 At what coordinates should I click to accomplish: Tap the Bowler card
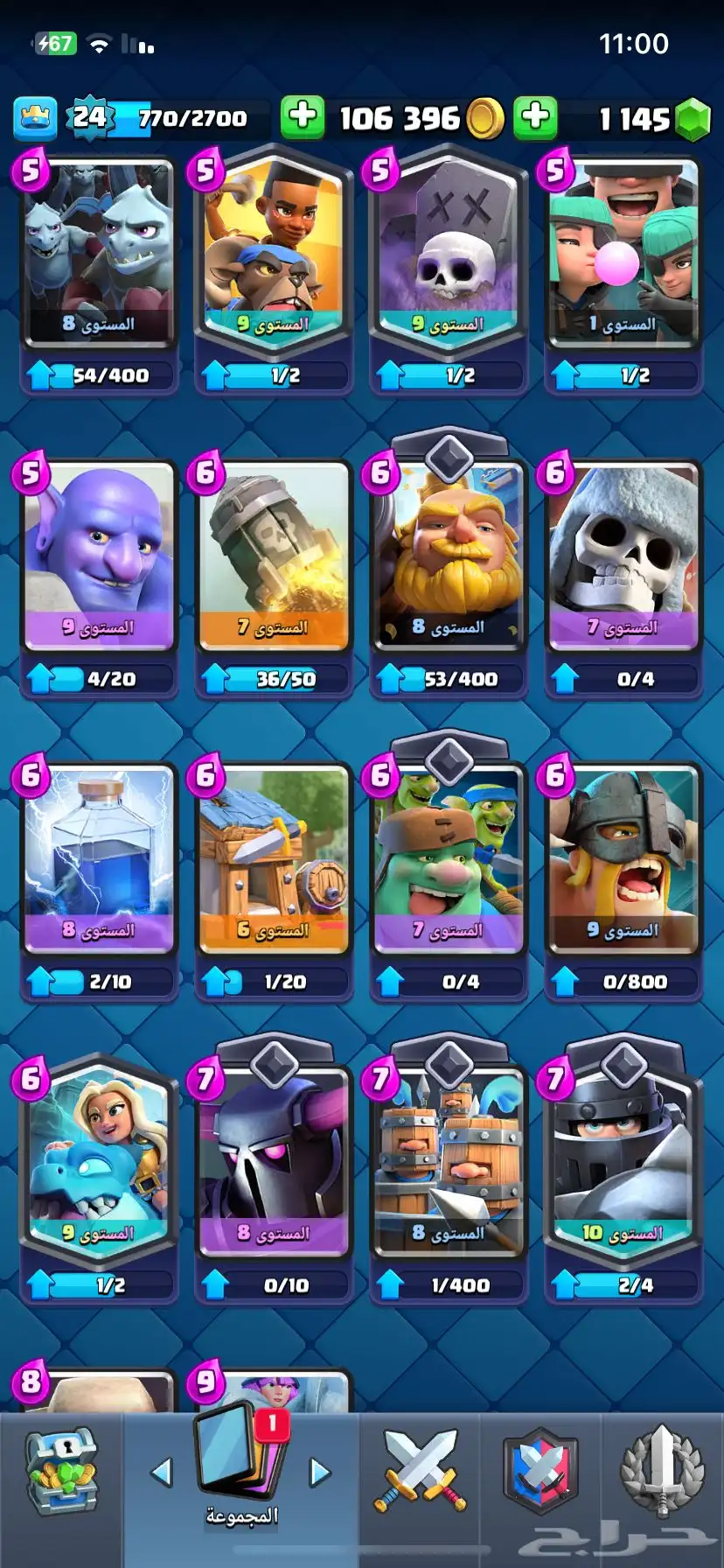[x=98, y=557]
